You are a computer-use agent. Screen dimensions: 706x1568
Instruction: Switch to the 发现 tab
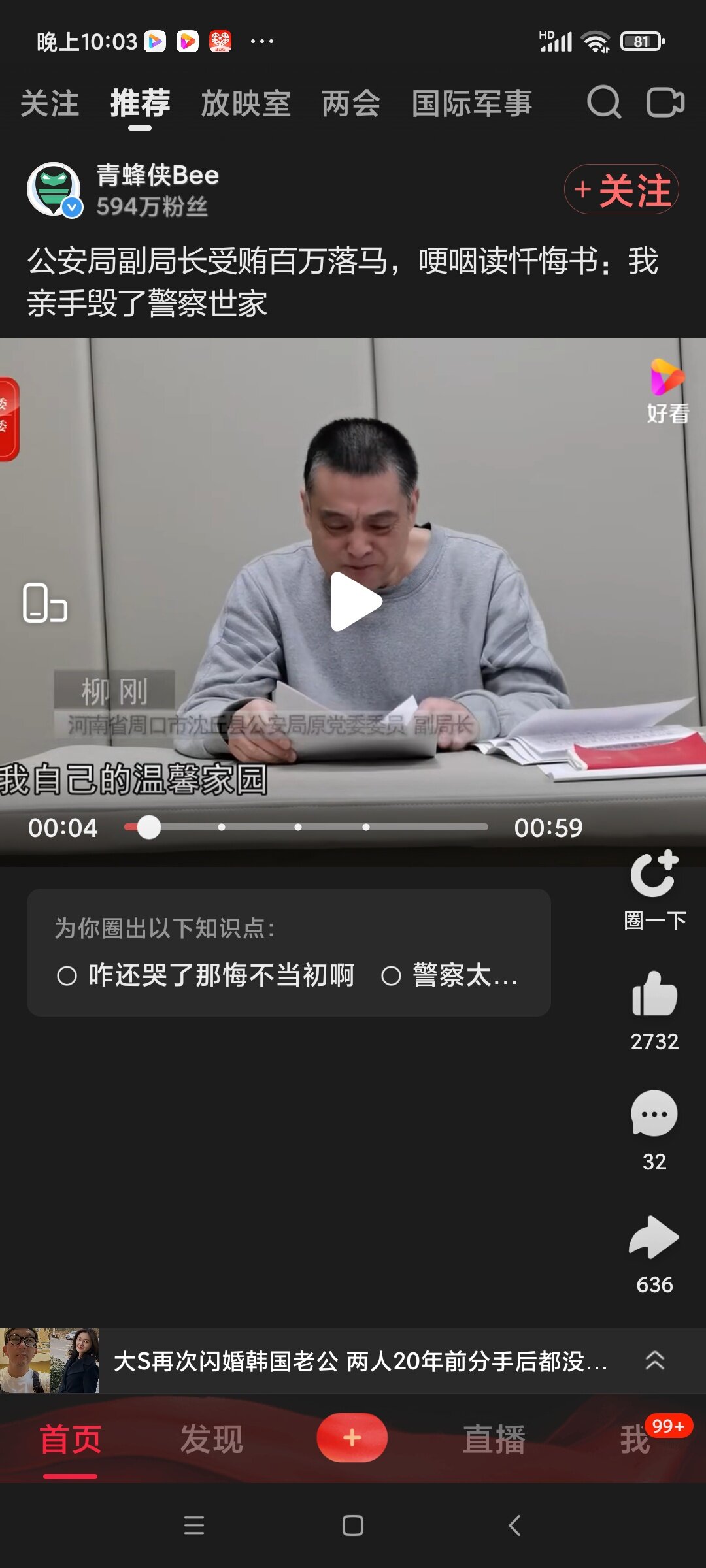(x=212, y=1439)
